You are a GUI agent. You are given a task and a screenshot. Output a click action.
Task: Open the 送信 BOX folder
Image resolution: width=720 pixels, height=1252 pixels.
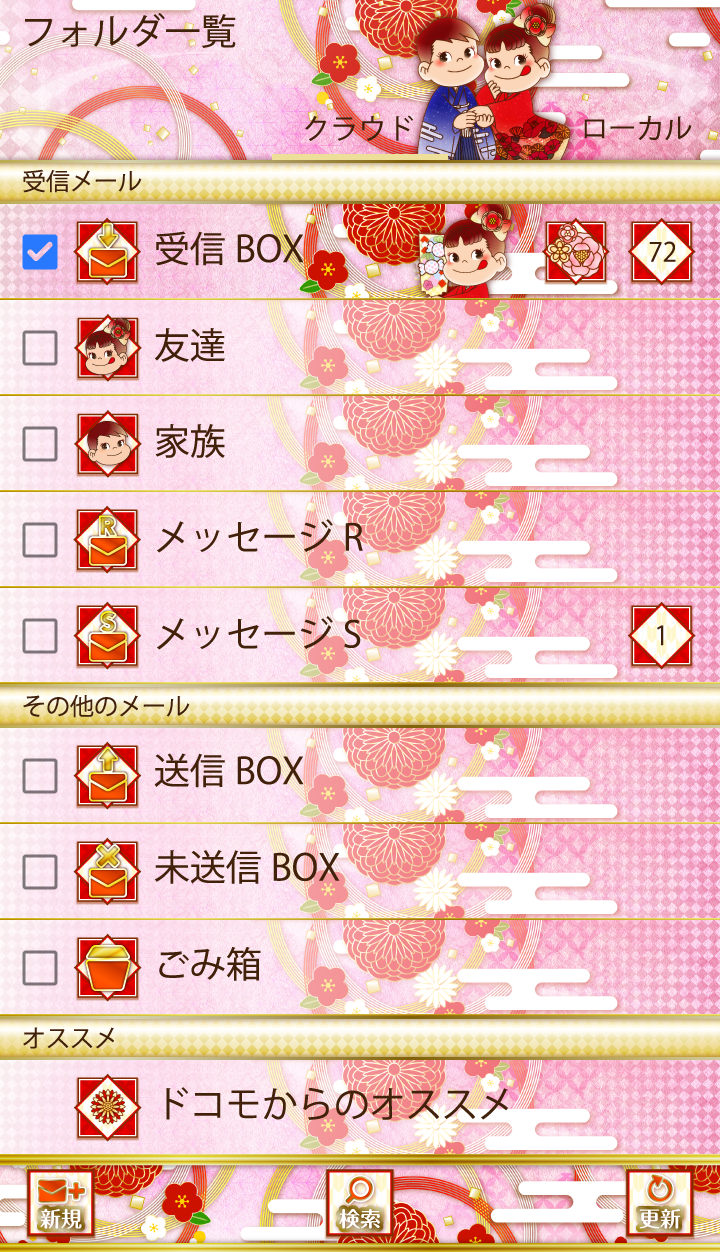tap(228, 772)
